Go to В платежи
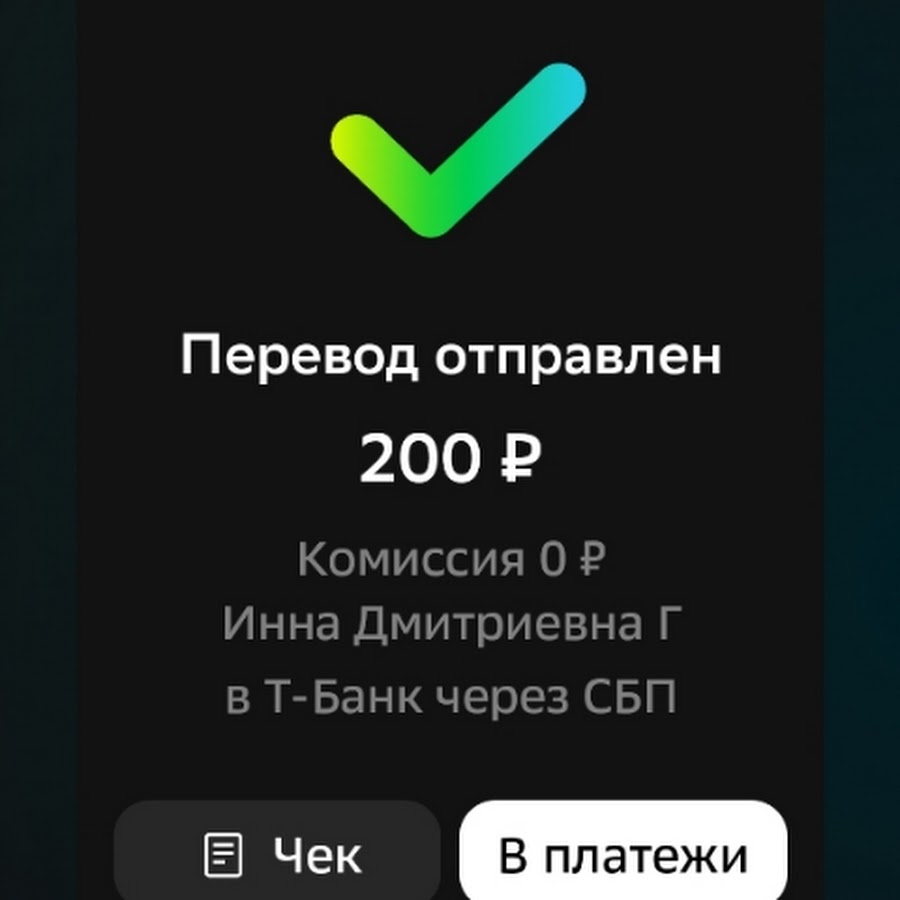The image size is (900, 900). click(622, 855)
